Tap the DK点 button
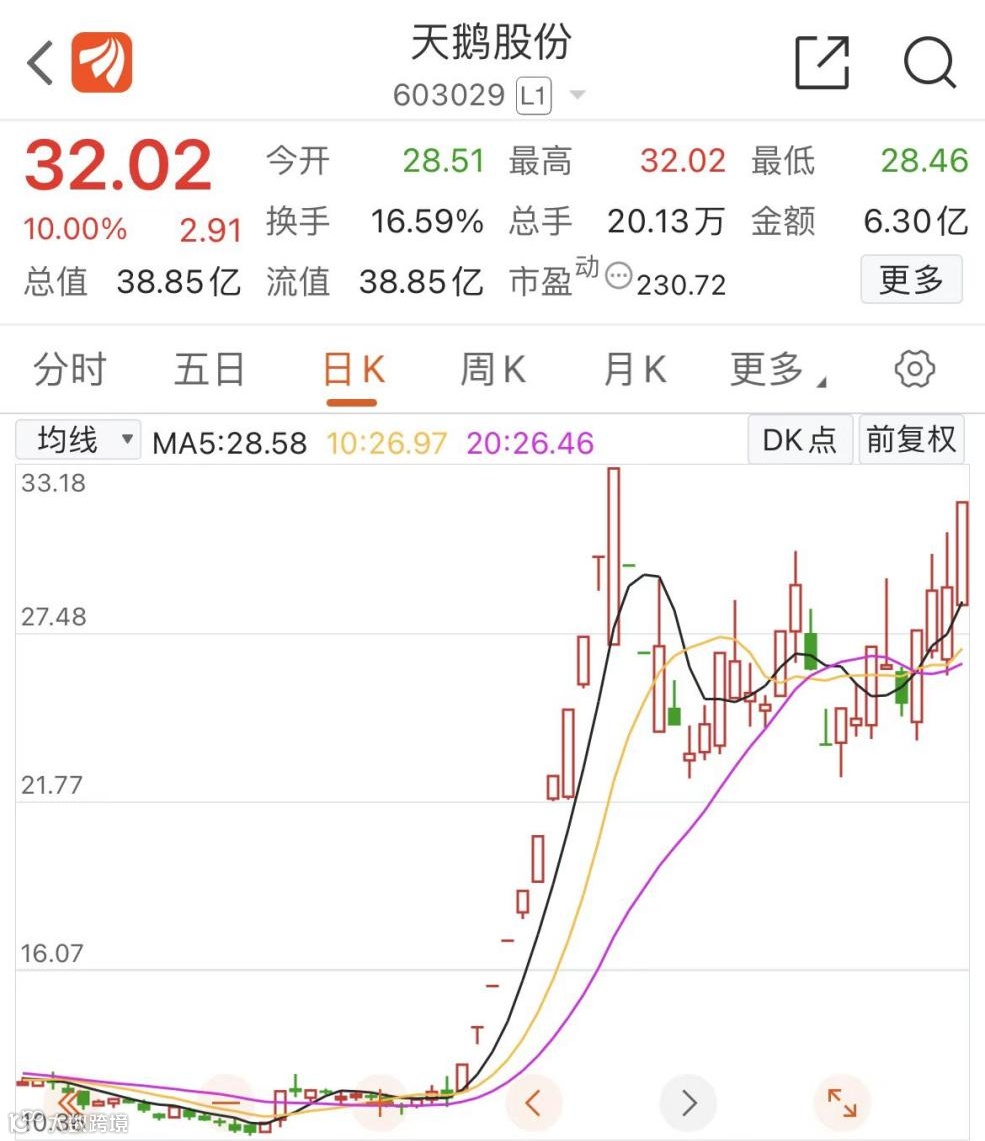 [x=800, y=440]
